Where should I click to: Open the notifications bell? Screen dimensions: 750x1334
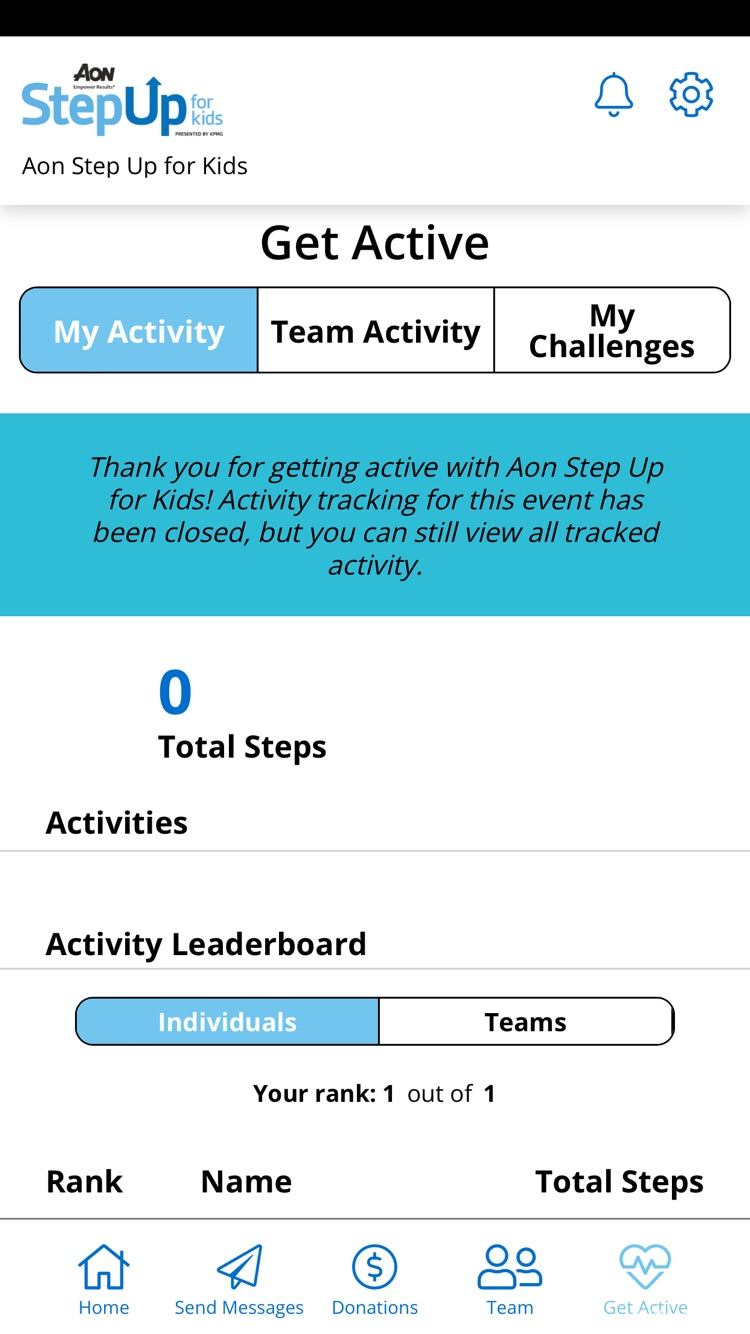tap(613, 96)
